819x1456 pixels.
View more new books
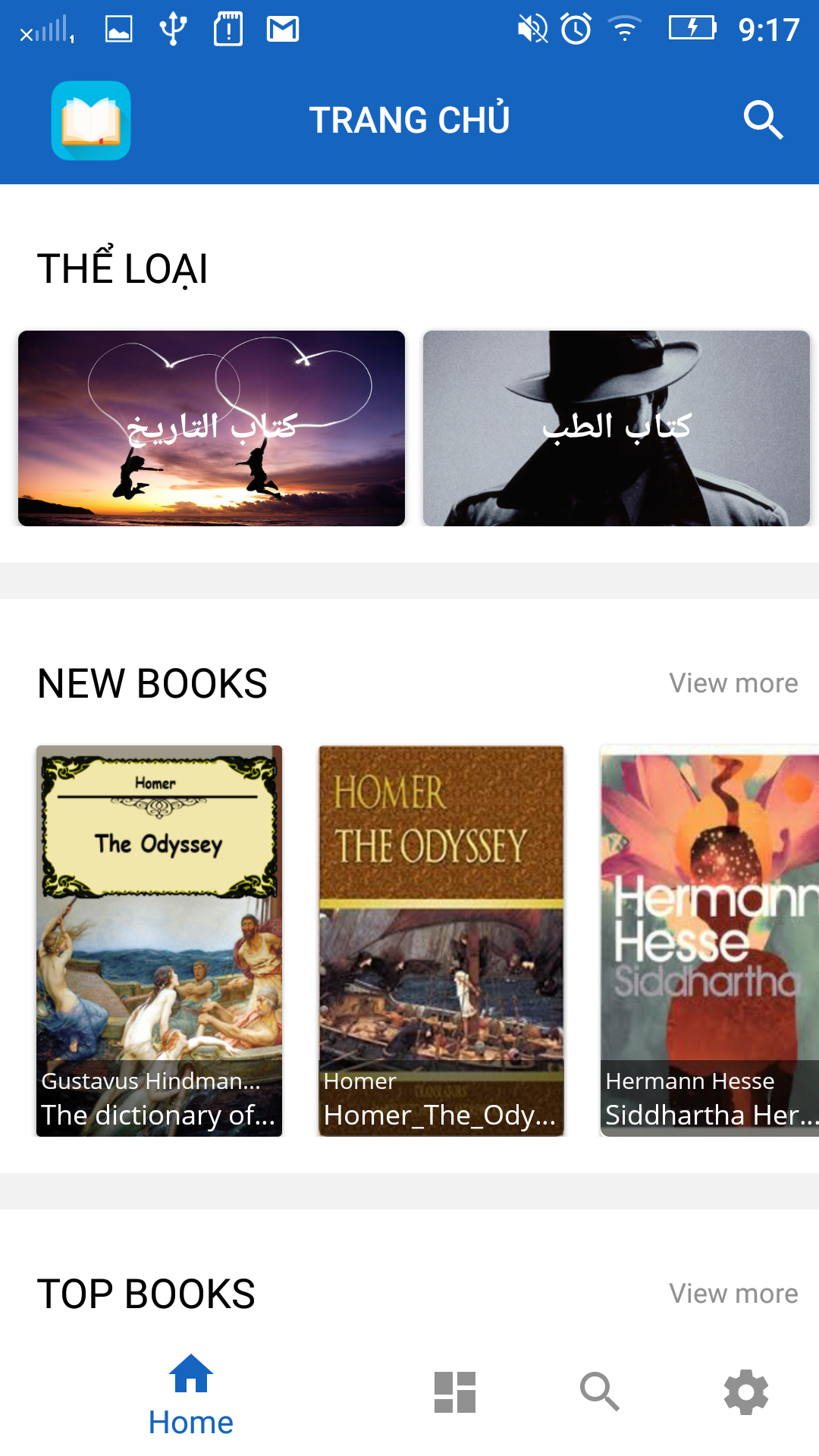coord(733,683)
